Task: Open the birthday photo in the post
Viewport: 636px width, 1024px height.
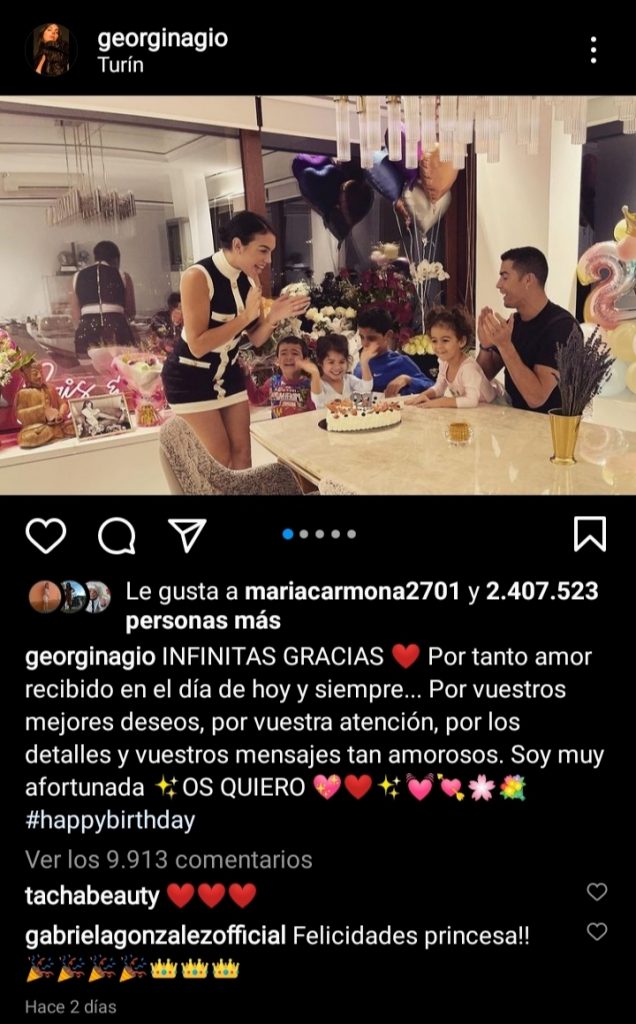Action: click(318, 295)
